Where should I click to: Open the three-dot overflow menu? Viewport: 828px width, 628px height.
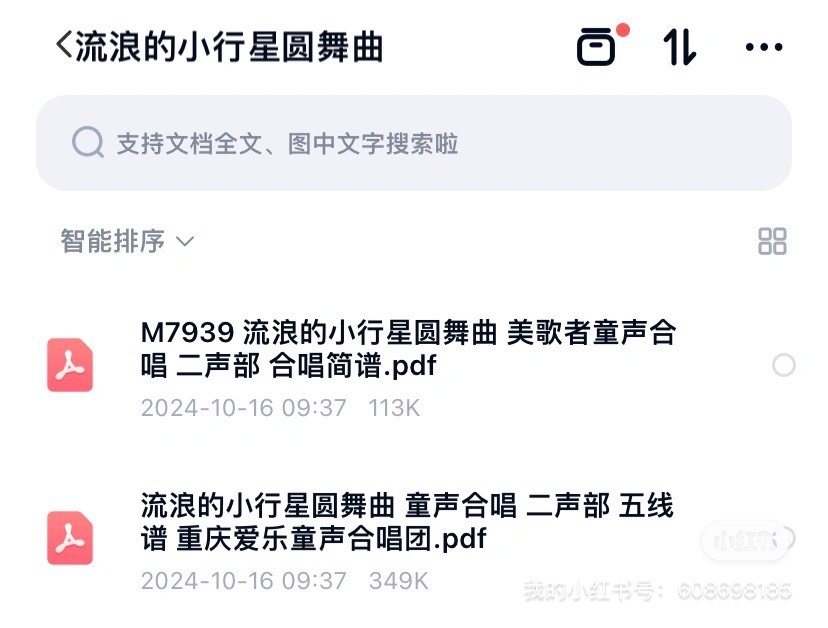pos(764,47)
